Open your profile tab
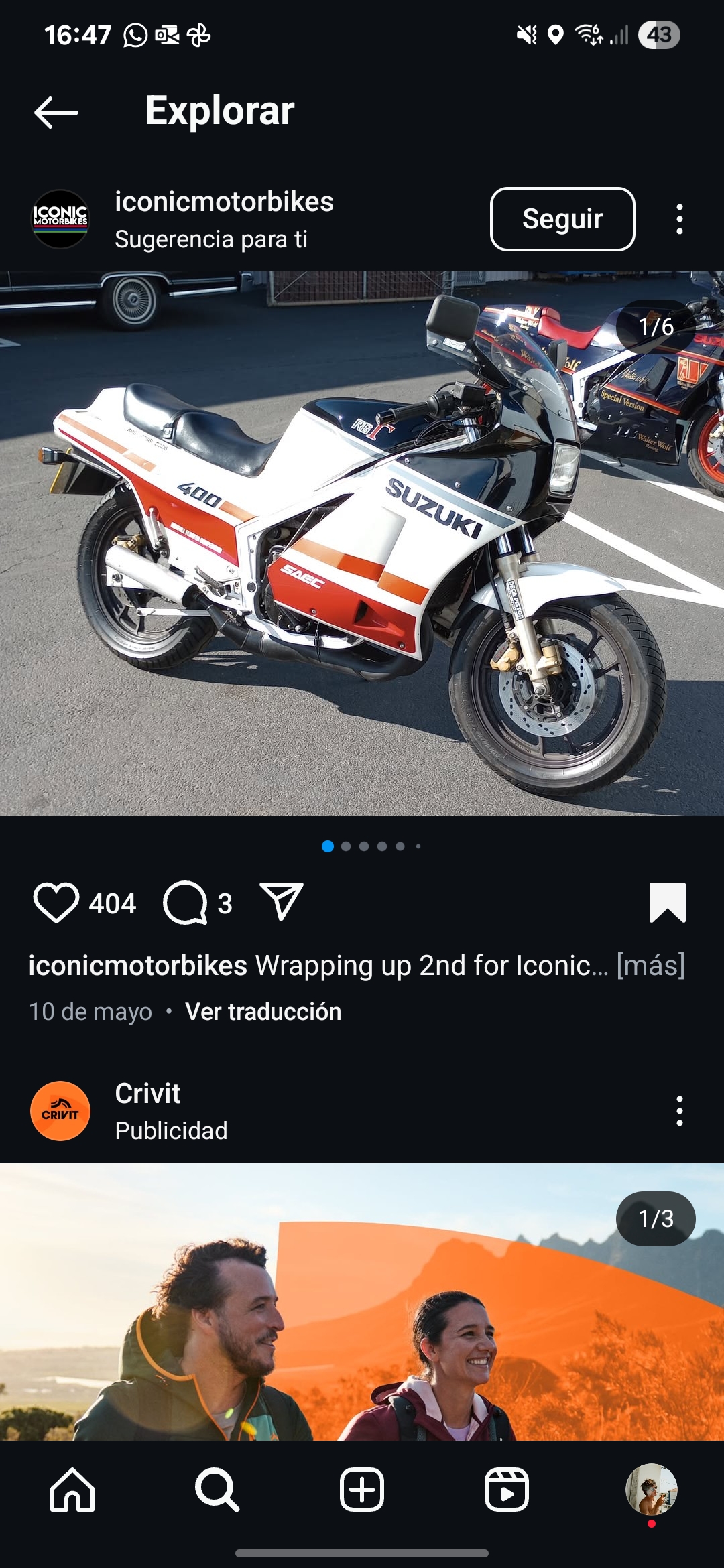This screenshot has height=1568, width=724. click(651, 1490)
